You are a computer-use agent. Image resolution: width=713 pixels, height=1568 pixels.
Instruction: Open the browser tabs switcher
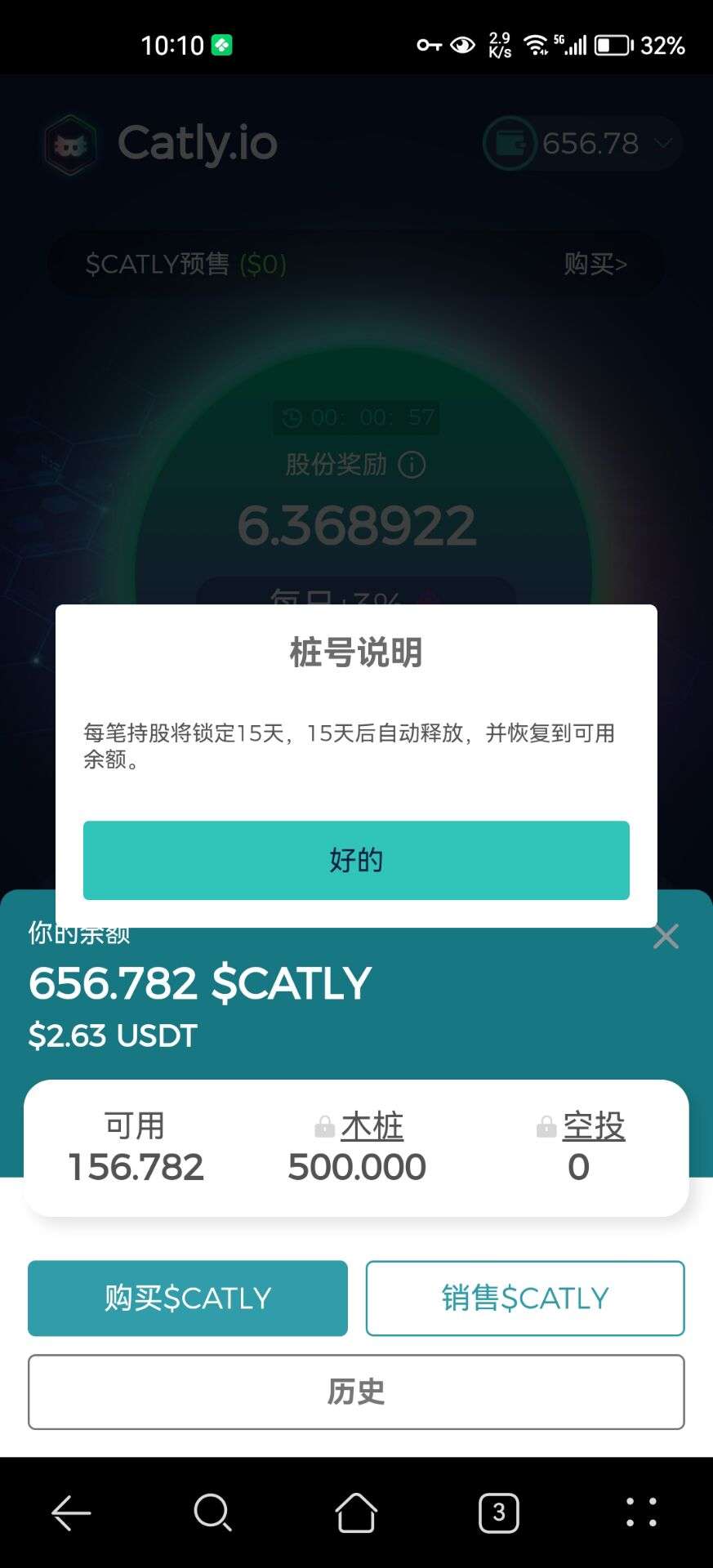(x=498, y=1513)
